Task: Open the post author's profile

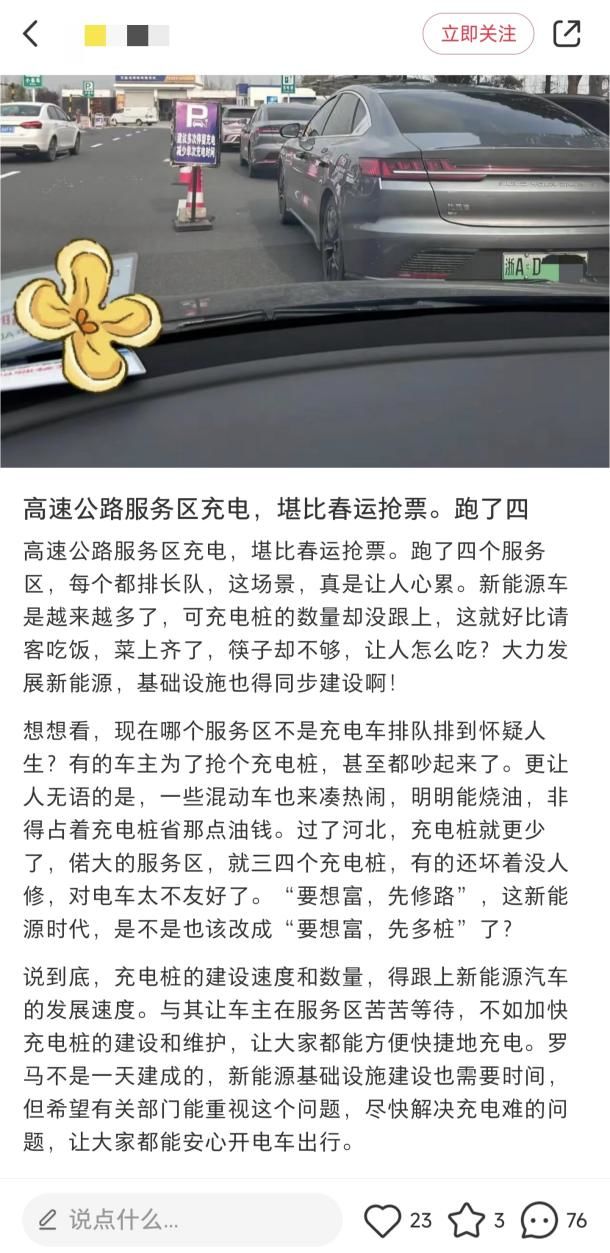Action: 127,35
